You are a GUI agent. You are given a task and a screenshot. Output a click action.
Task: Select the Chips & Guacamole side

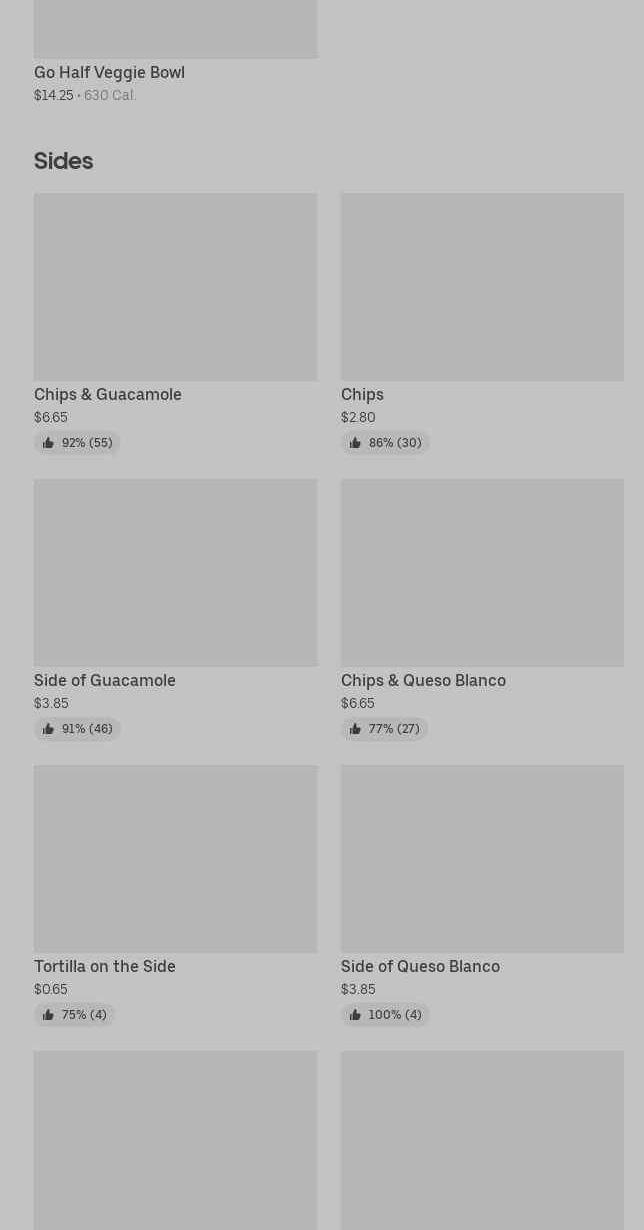(175, 288)
